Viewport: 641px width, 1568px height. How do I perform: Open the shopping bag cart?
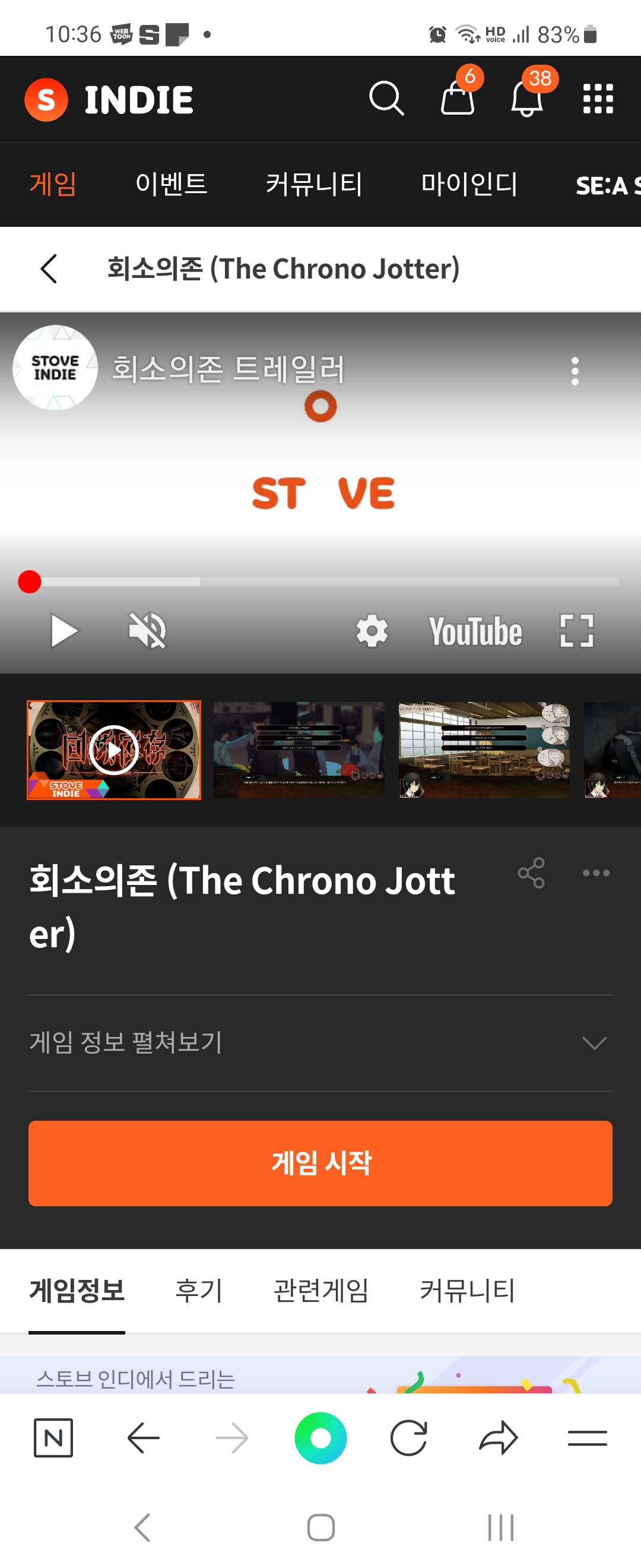click(458, 99)
